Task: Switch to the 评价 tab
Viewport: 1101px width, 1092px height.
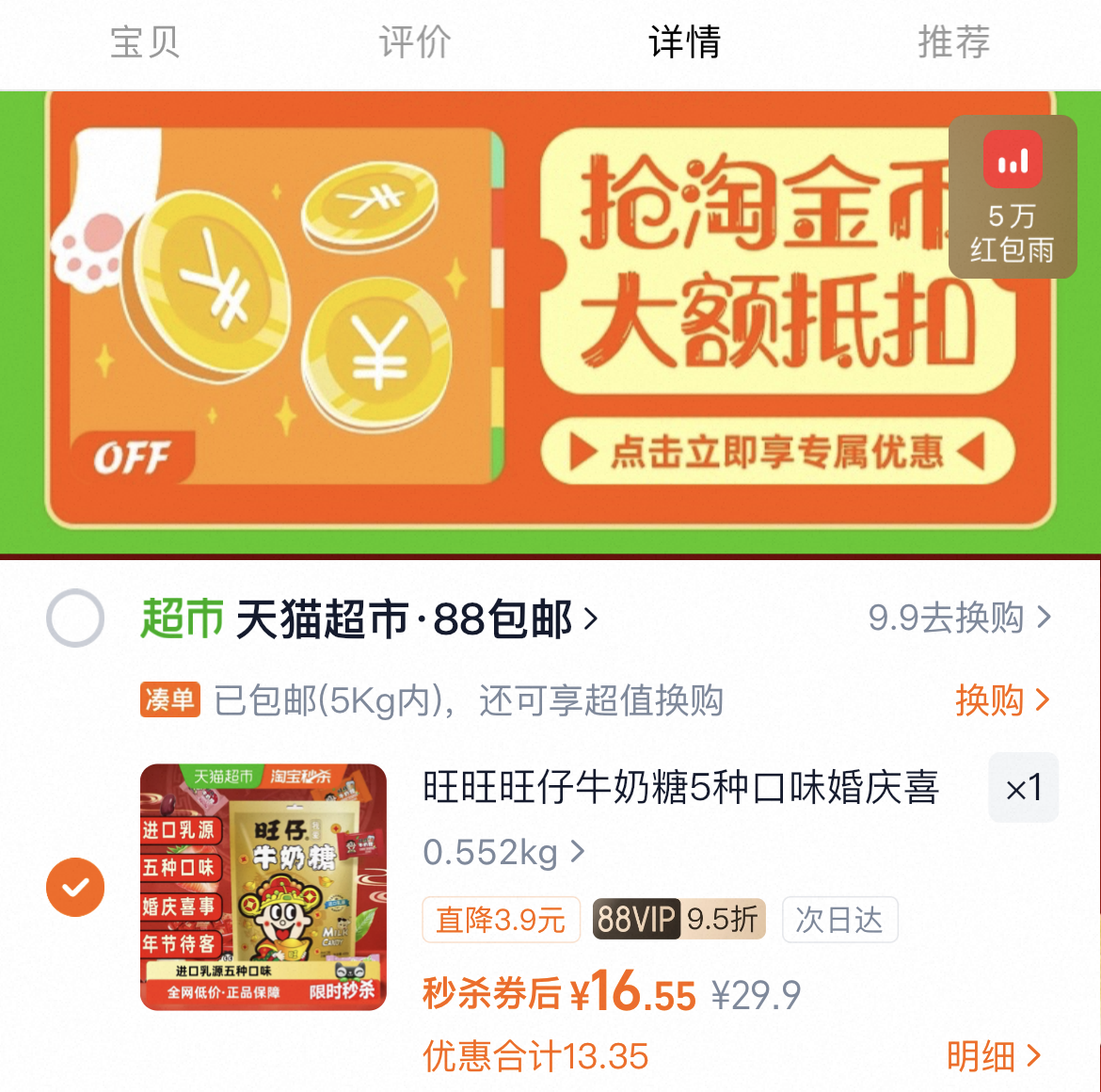Action: (414, 42)
